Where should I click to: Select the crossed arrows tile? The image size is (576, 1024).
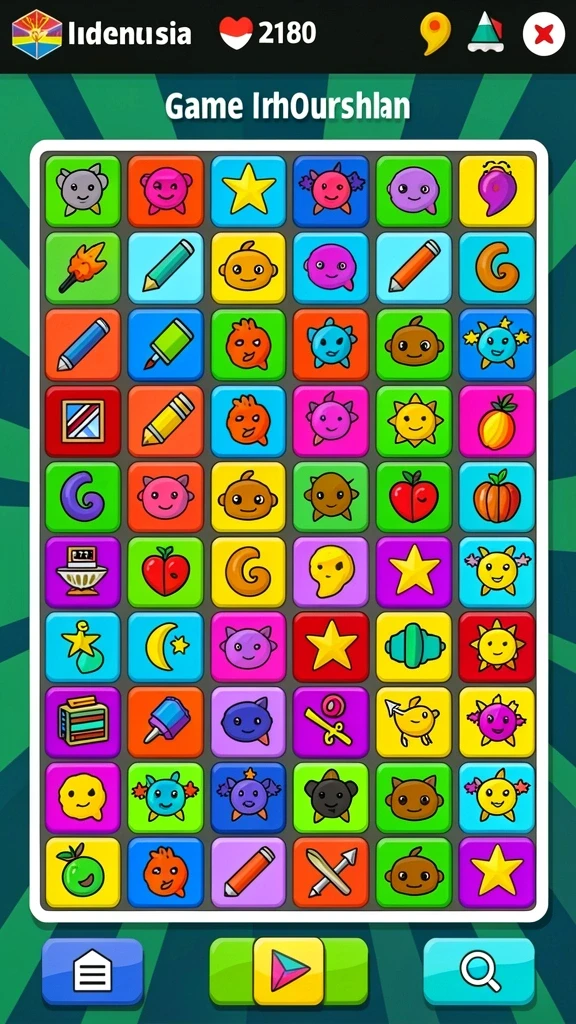pyautogui.click(x=331, y=872)
